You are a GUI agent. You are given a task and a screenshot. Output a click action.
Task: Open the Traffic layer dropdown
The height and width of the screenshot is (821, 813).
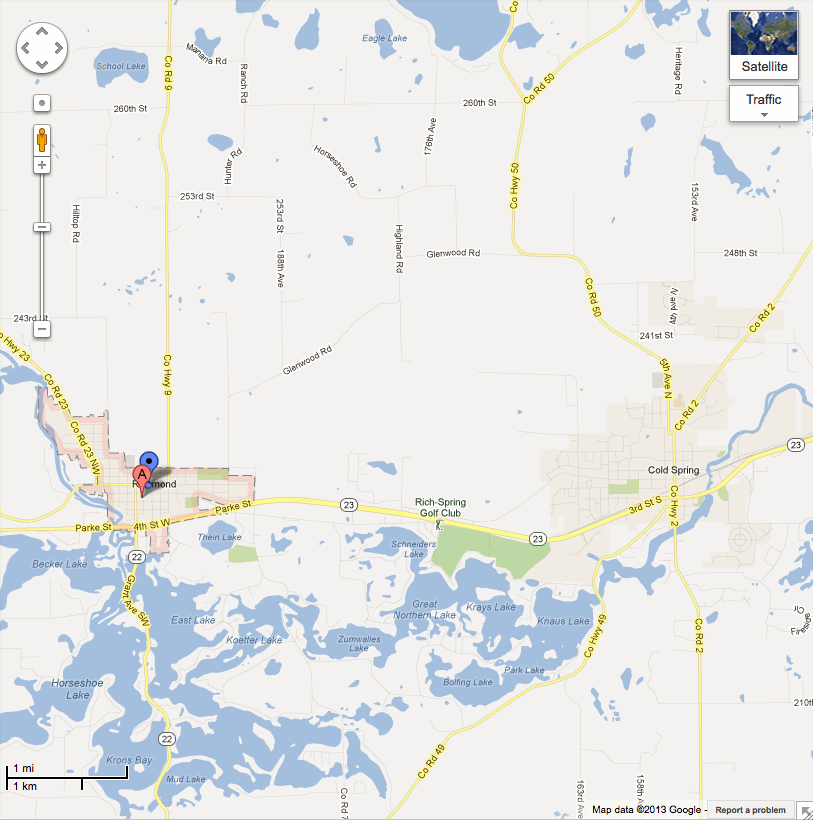764,103
